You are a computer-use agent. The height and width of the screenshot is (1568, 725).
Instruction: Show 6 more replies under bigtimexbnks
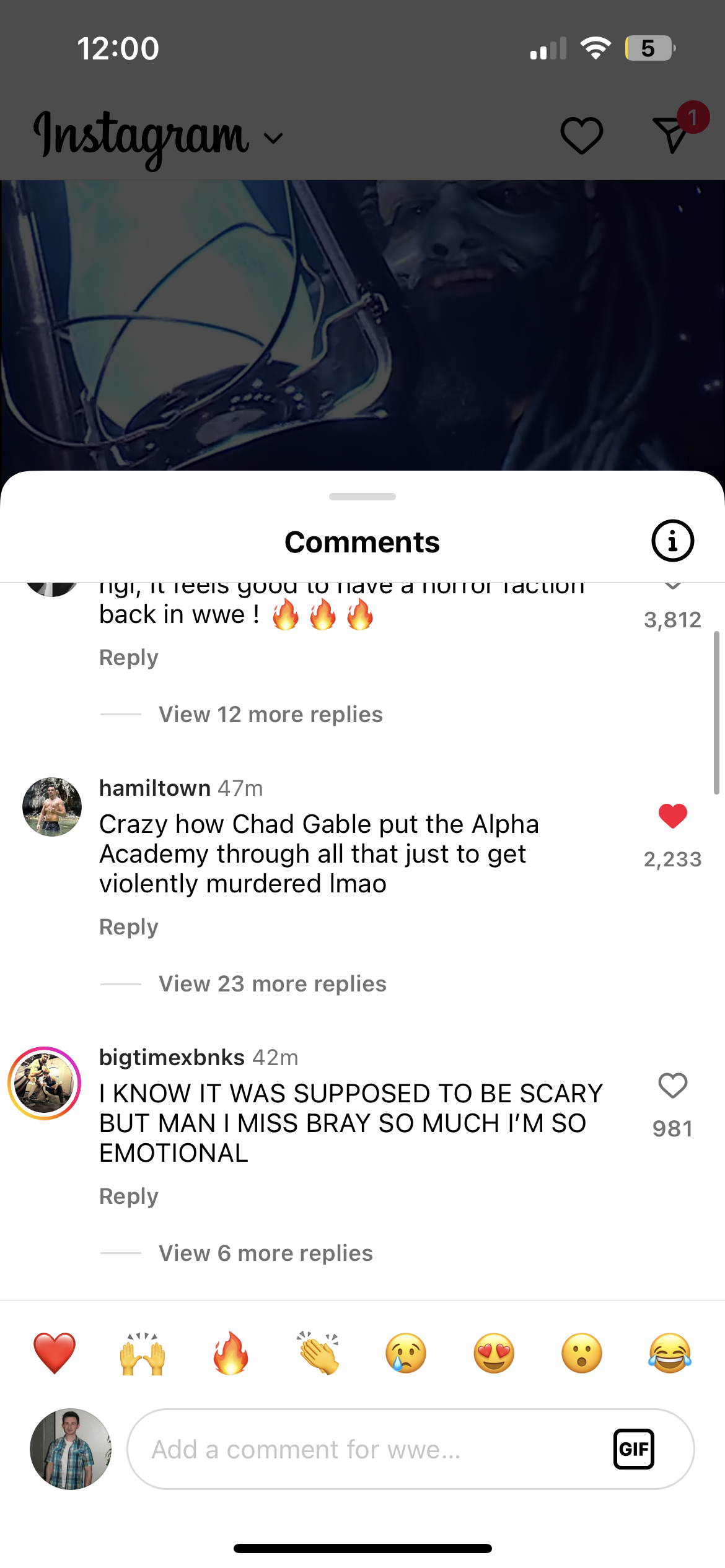point(265,1253)
